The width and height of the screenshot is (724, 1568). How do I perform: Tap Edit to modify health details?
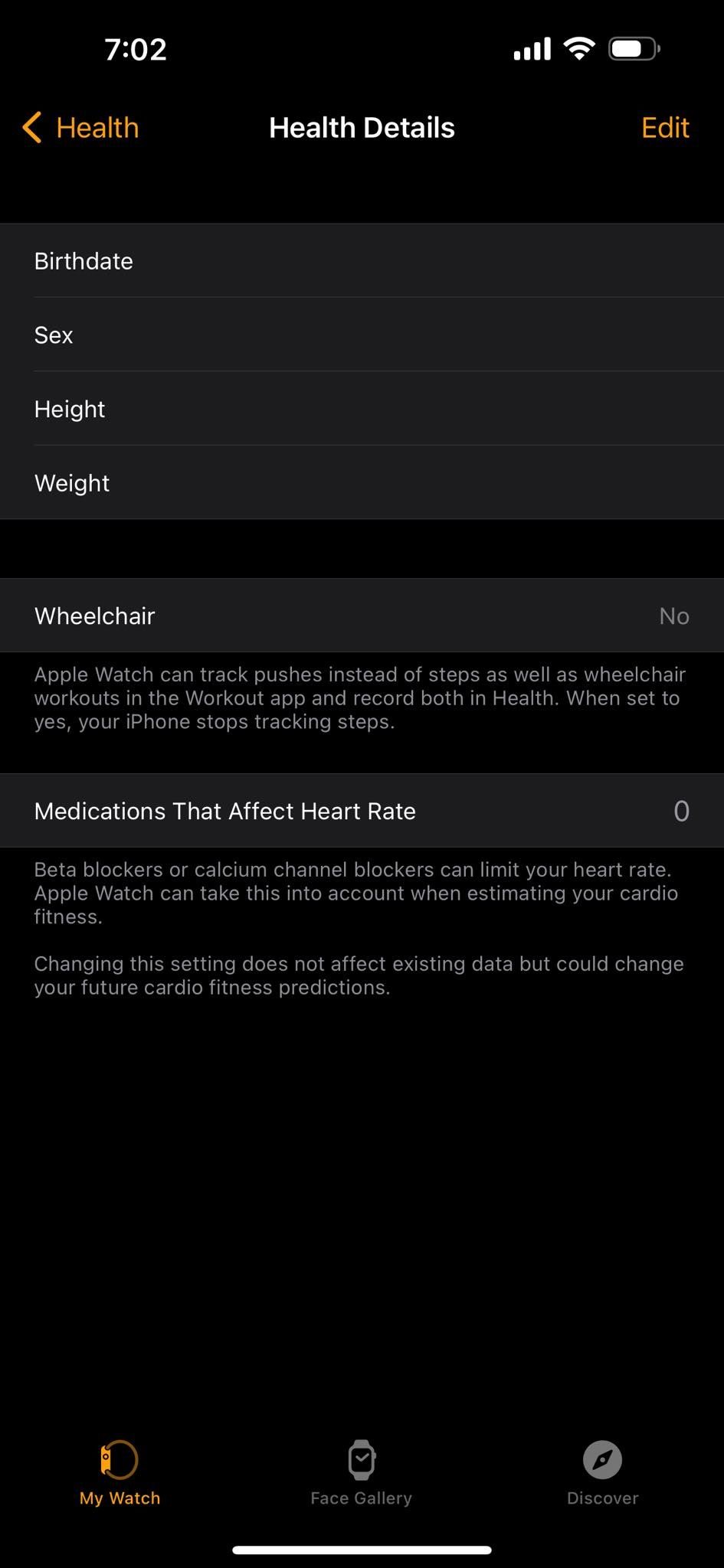tap(664, 127)
